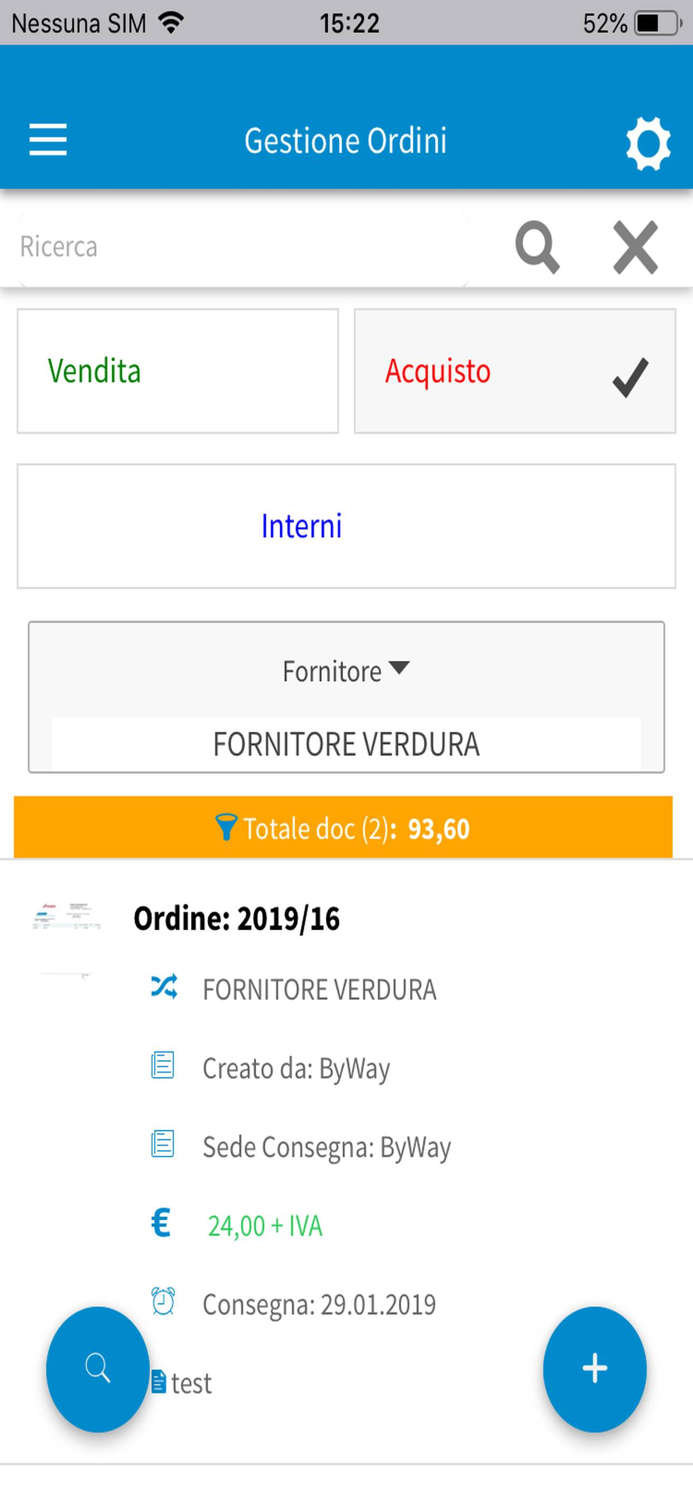Tap the Ricerca search field

240,247
